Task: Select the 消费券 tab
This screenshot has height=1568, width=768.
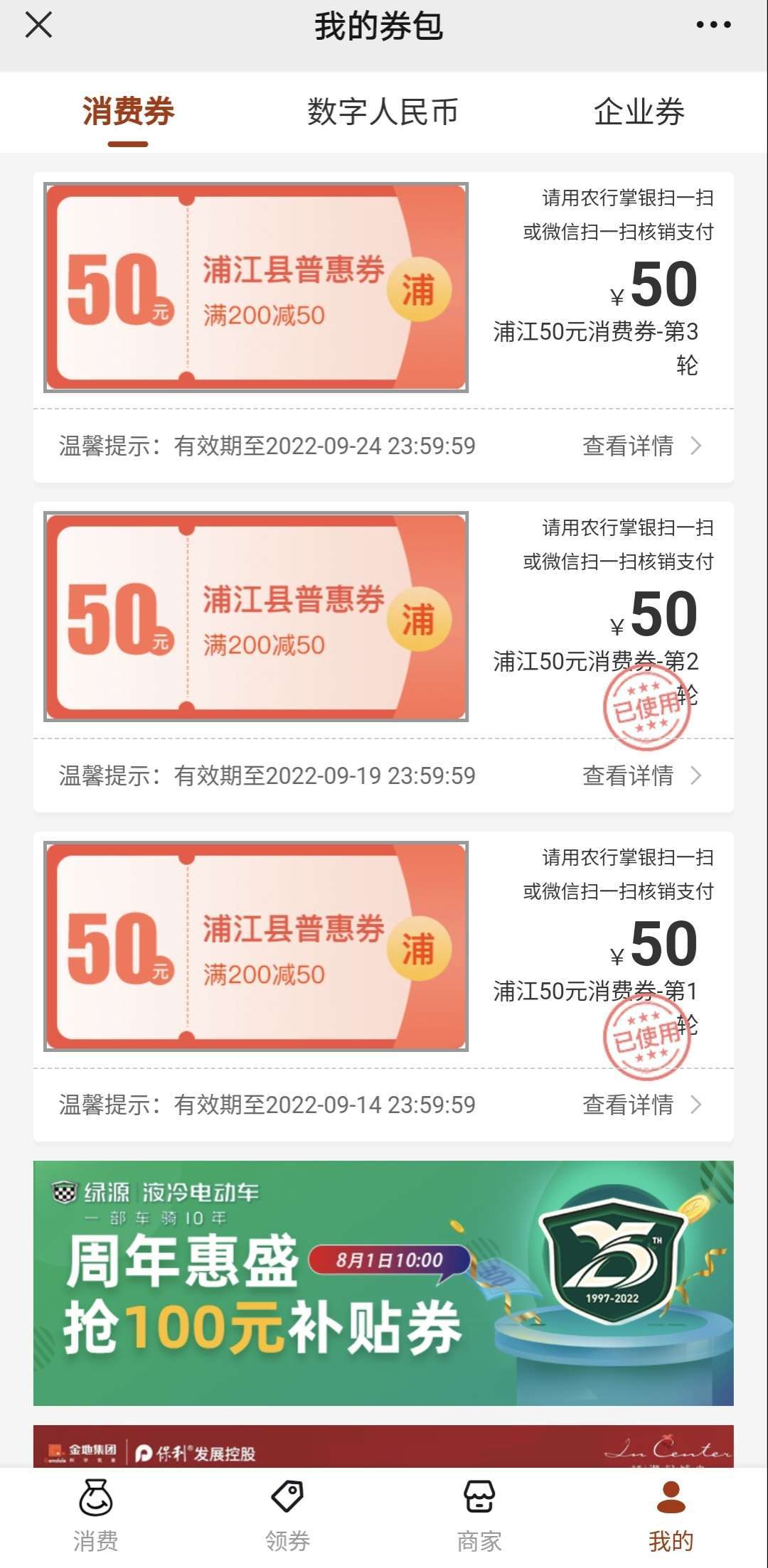Action: (128, 112)
